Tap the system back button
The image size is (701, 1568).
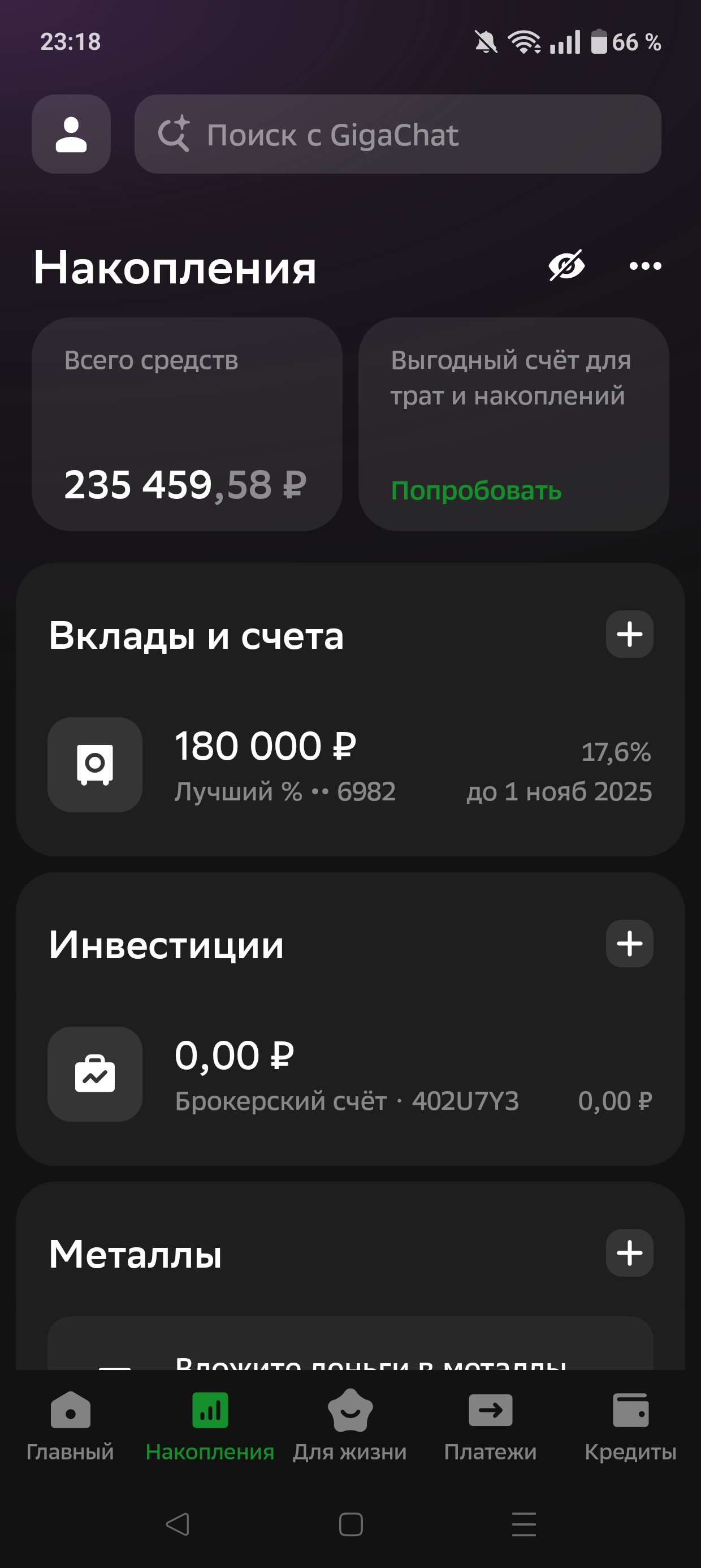177,1524
